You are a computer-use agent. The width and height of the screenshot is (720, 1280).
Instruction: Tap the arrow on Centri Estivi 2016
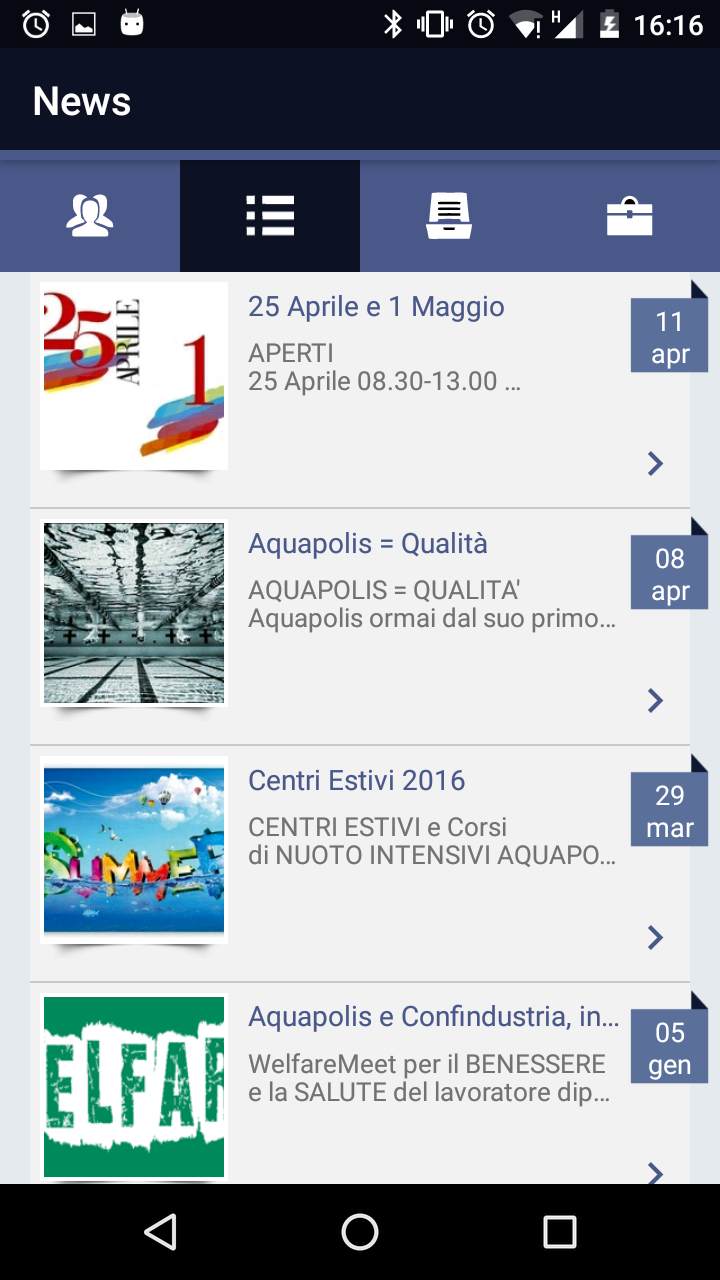pyautogui.click(x=655, y=937)
